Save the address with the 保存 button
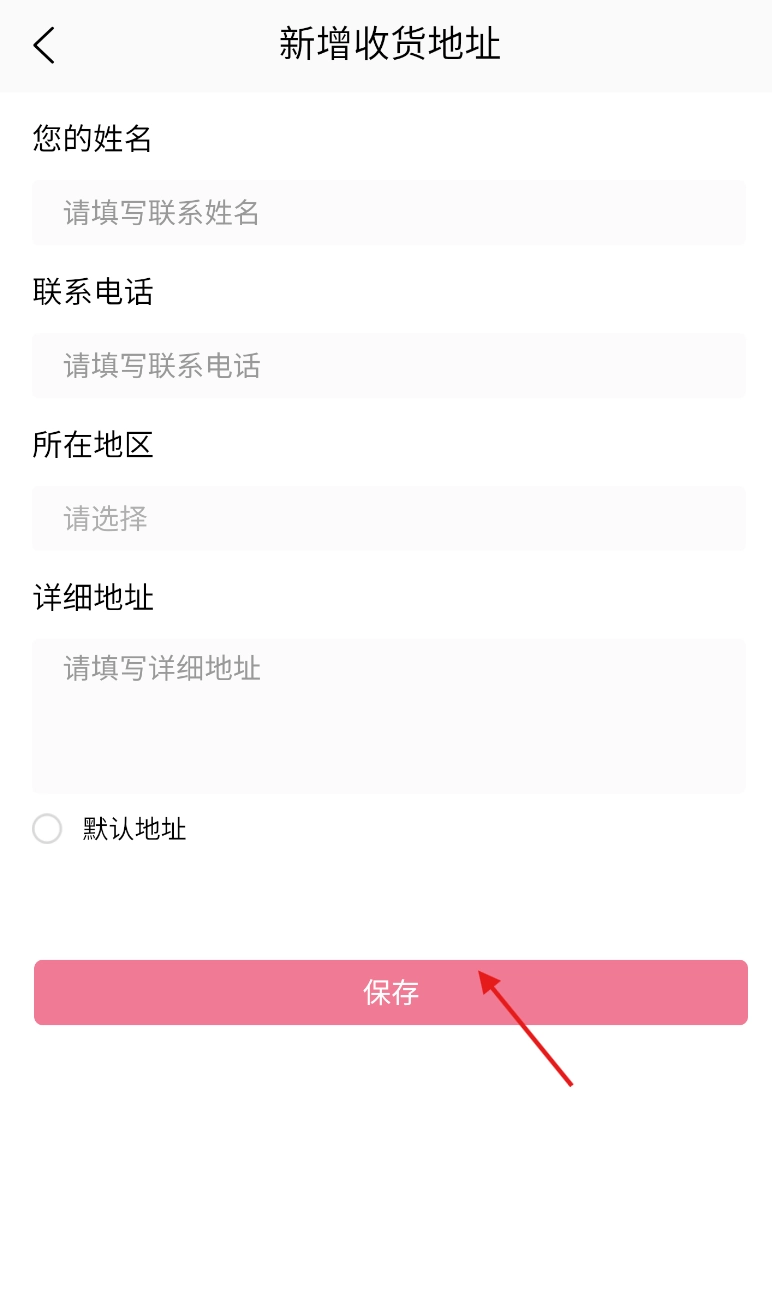772x1303 pixels. (390, 992)
